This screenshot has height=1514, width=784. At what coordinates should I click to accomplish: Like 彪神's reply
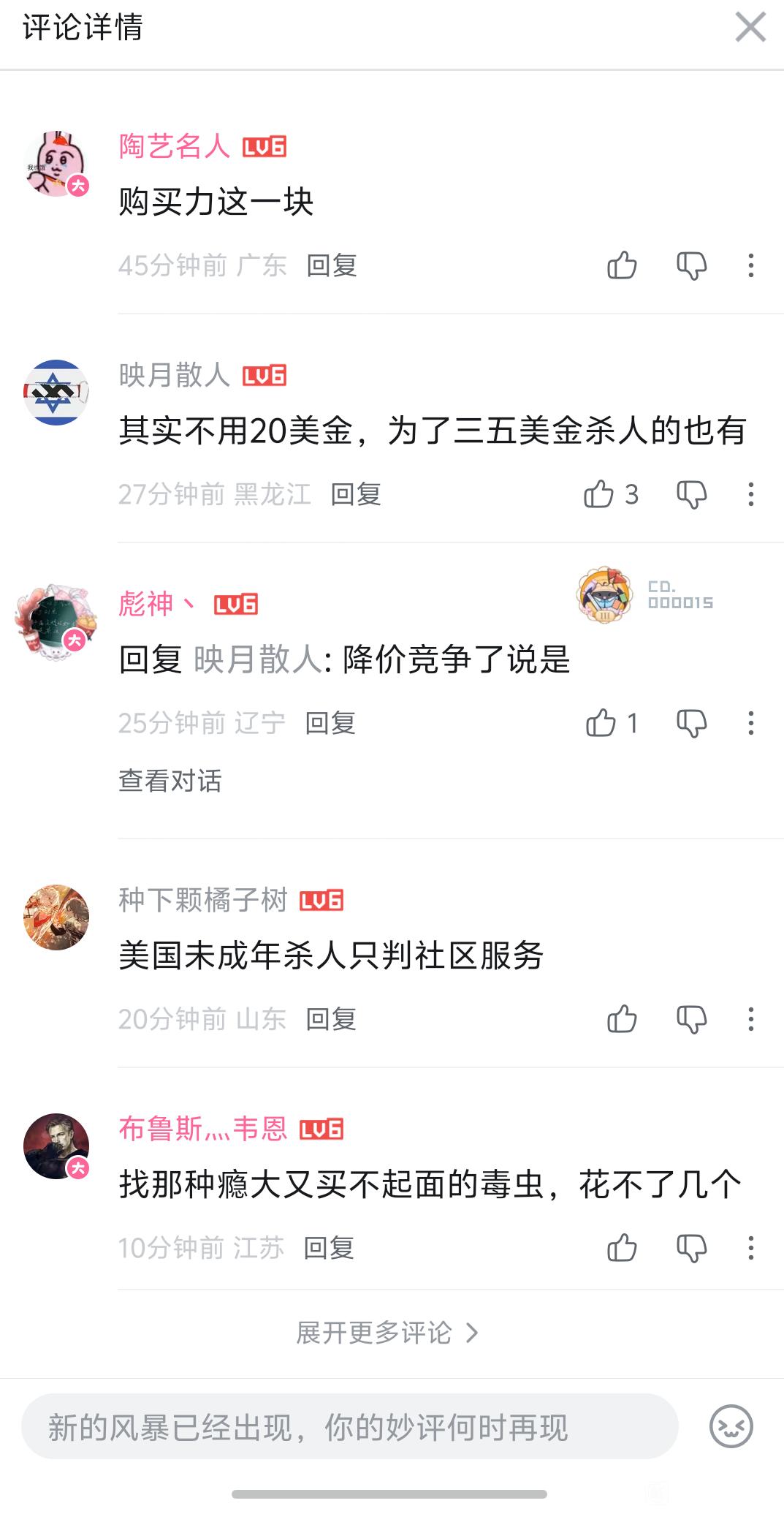pyautogui.click(x=601, y=723)
